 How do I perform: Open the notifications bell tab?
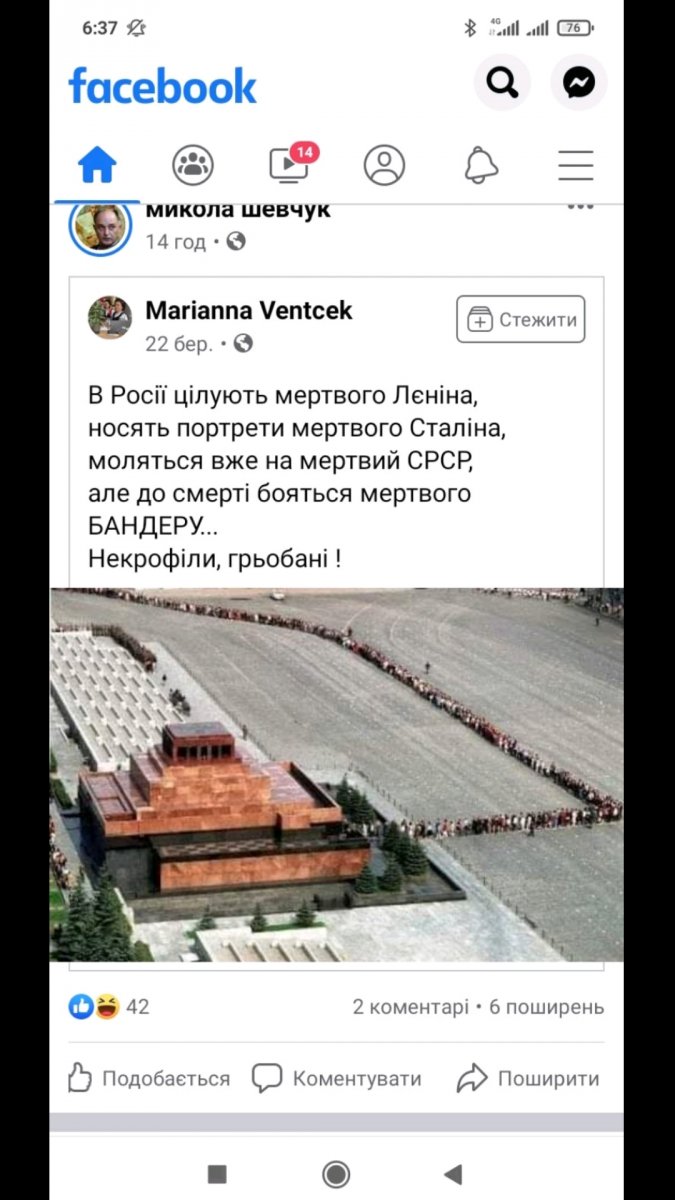(481, 165)
